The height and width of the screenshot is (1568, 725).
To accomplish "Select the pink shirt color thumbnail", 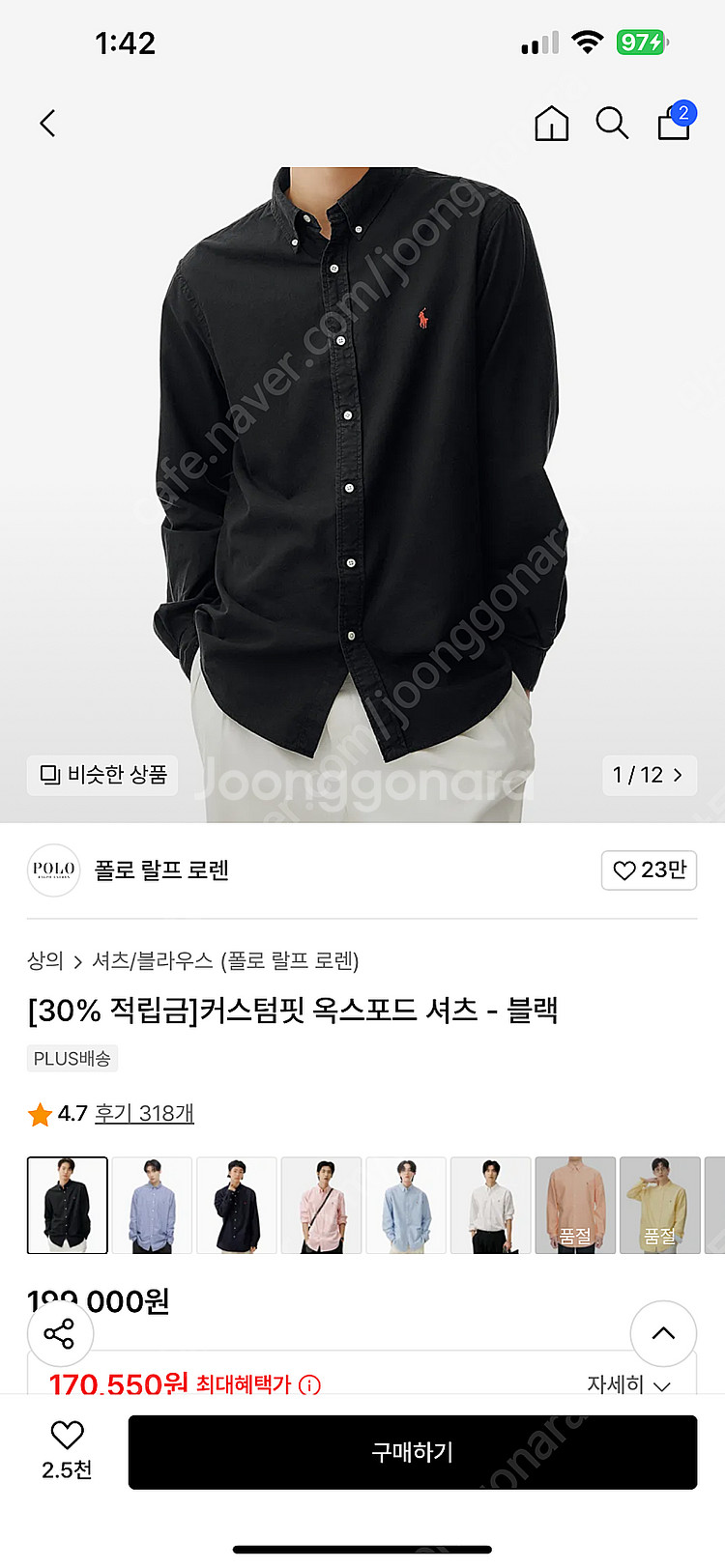I will click(321, 1206).
